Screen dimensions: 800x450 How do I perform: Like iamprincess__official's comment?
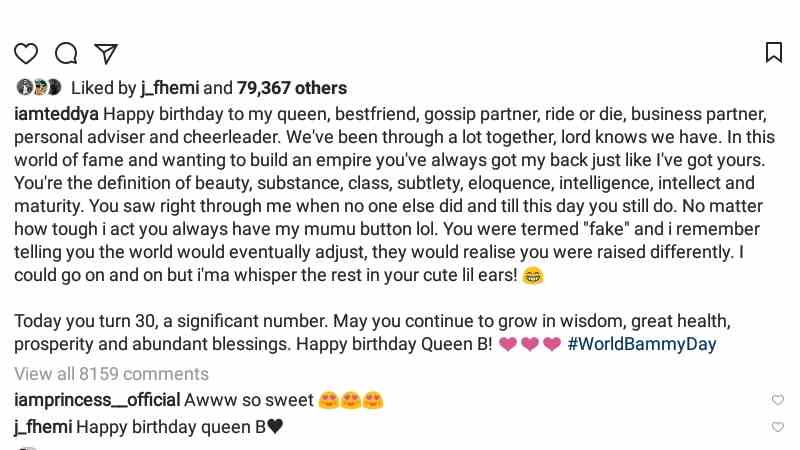778,400
